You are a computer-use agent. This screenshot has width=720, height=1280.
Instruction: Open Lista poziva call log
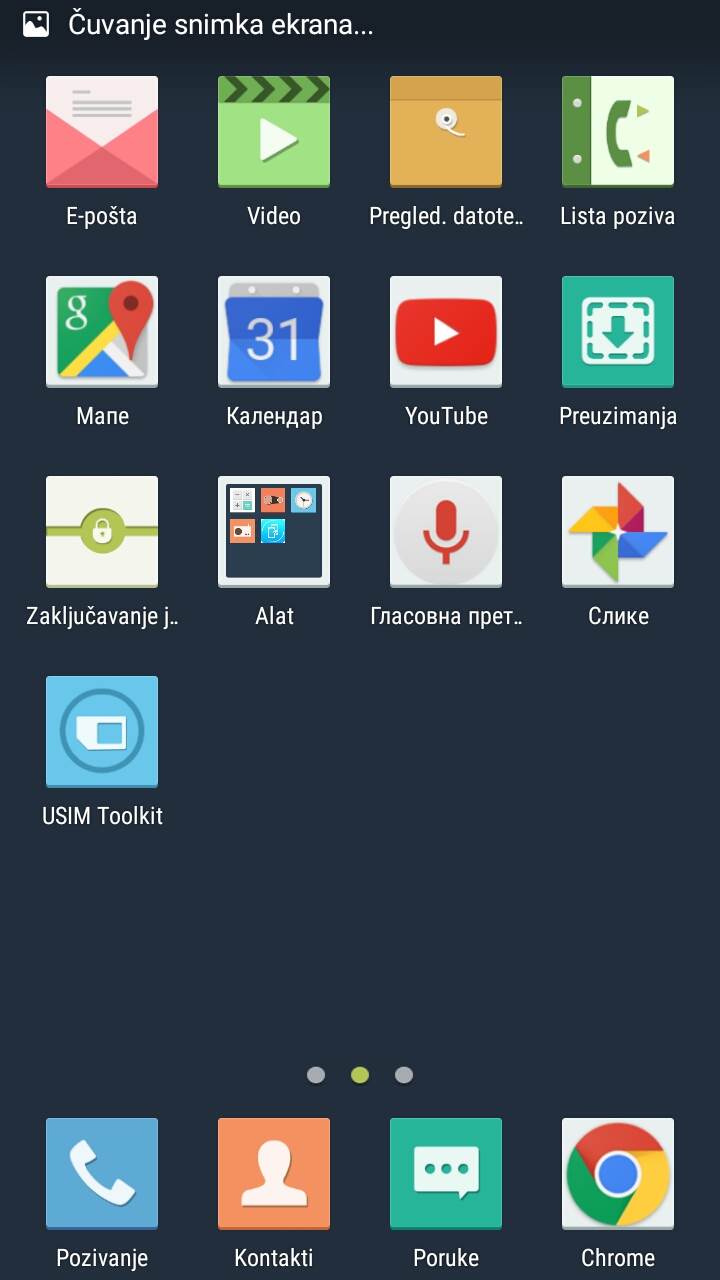click(618, 132)
